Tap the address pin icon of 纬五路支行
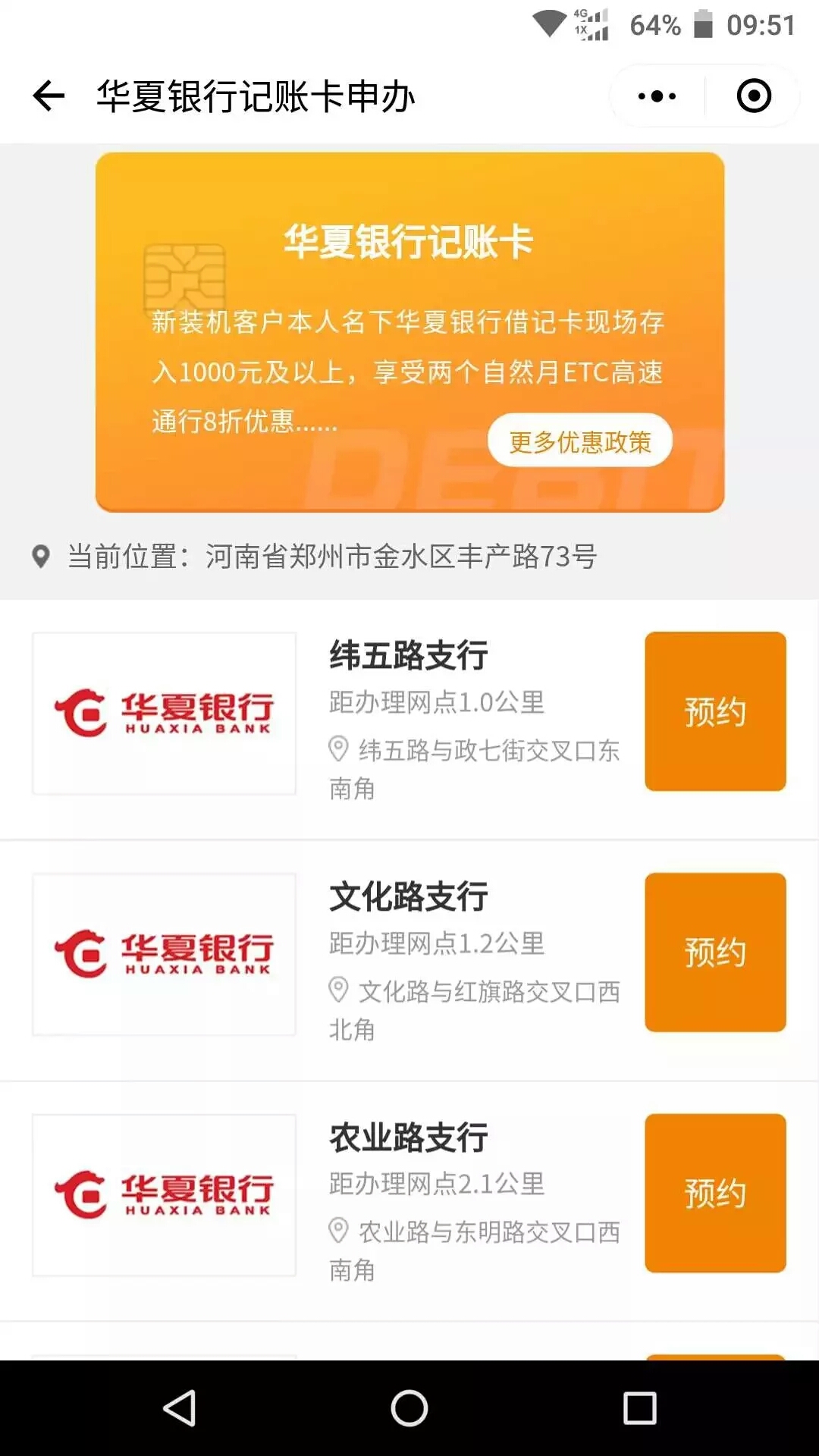Screen dimensions: 819x1456 pyautogui.click(x=336, y=751)
